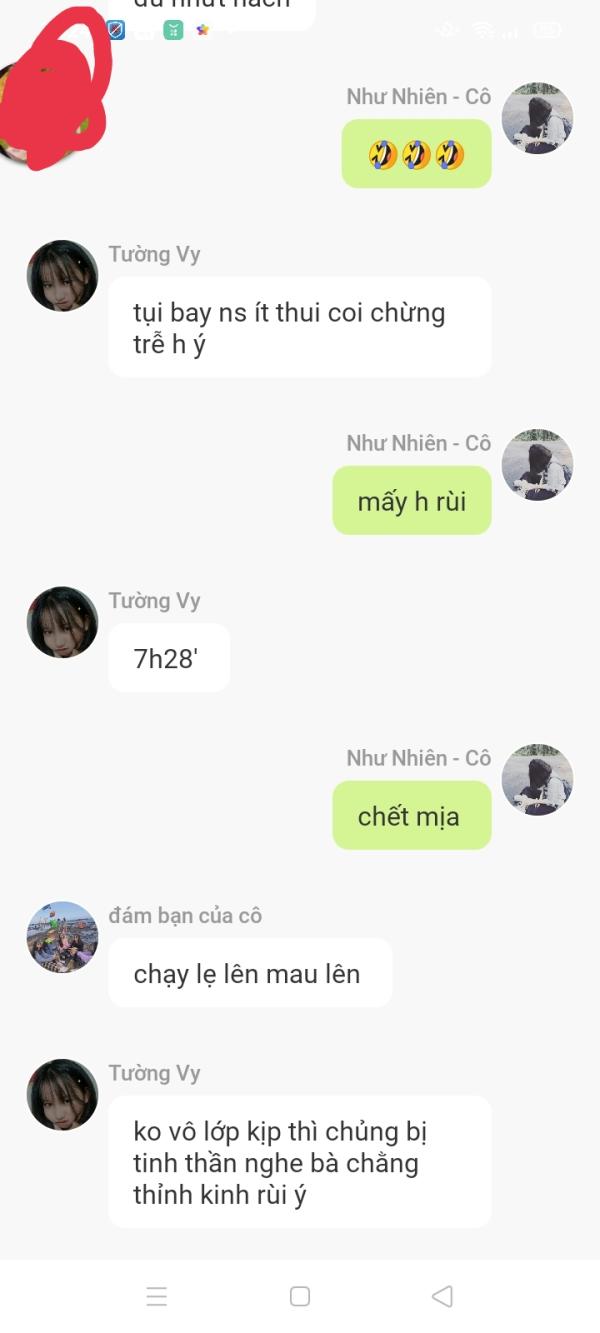Image resolution: width=600 pixels, height=1333 pixels.
Task: Go to the home screen
Action: click(300, 1296)
